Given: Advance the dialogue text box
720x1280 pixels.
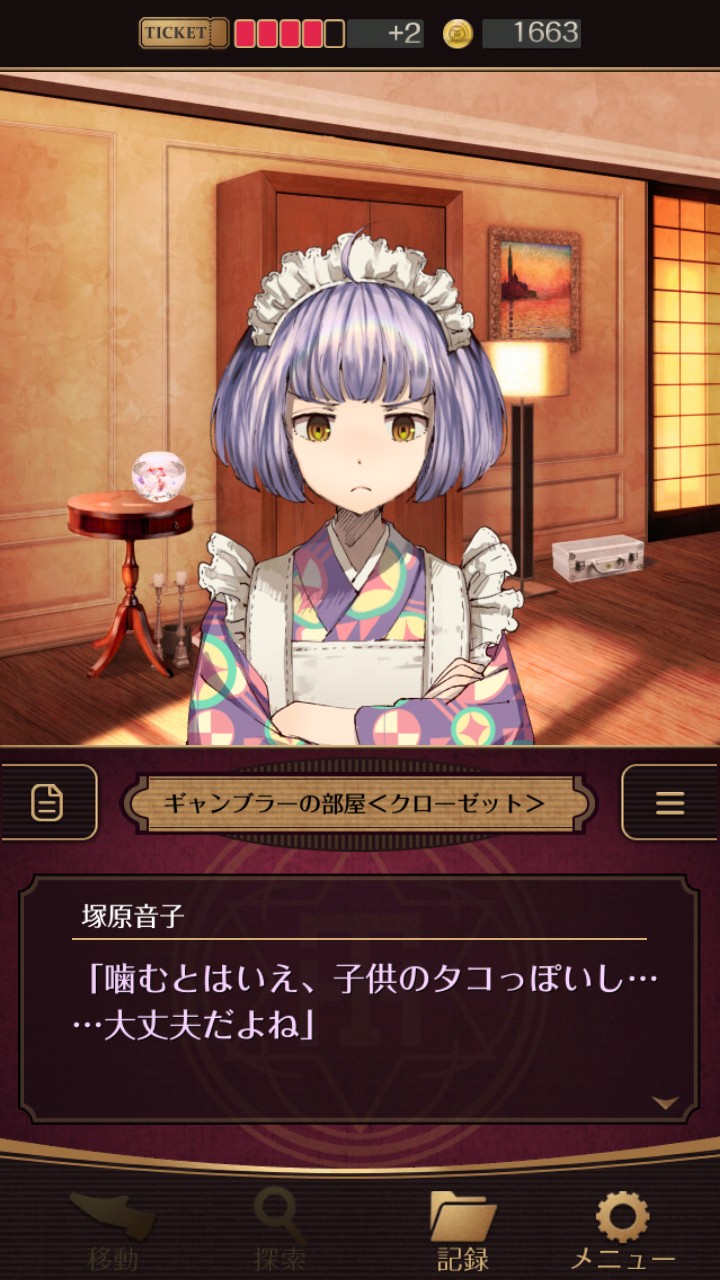Looking at the screenshot, I should pyautogui.click(x=360, y=998).
